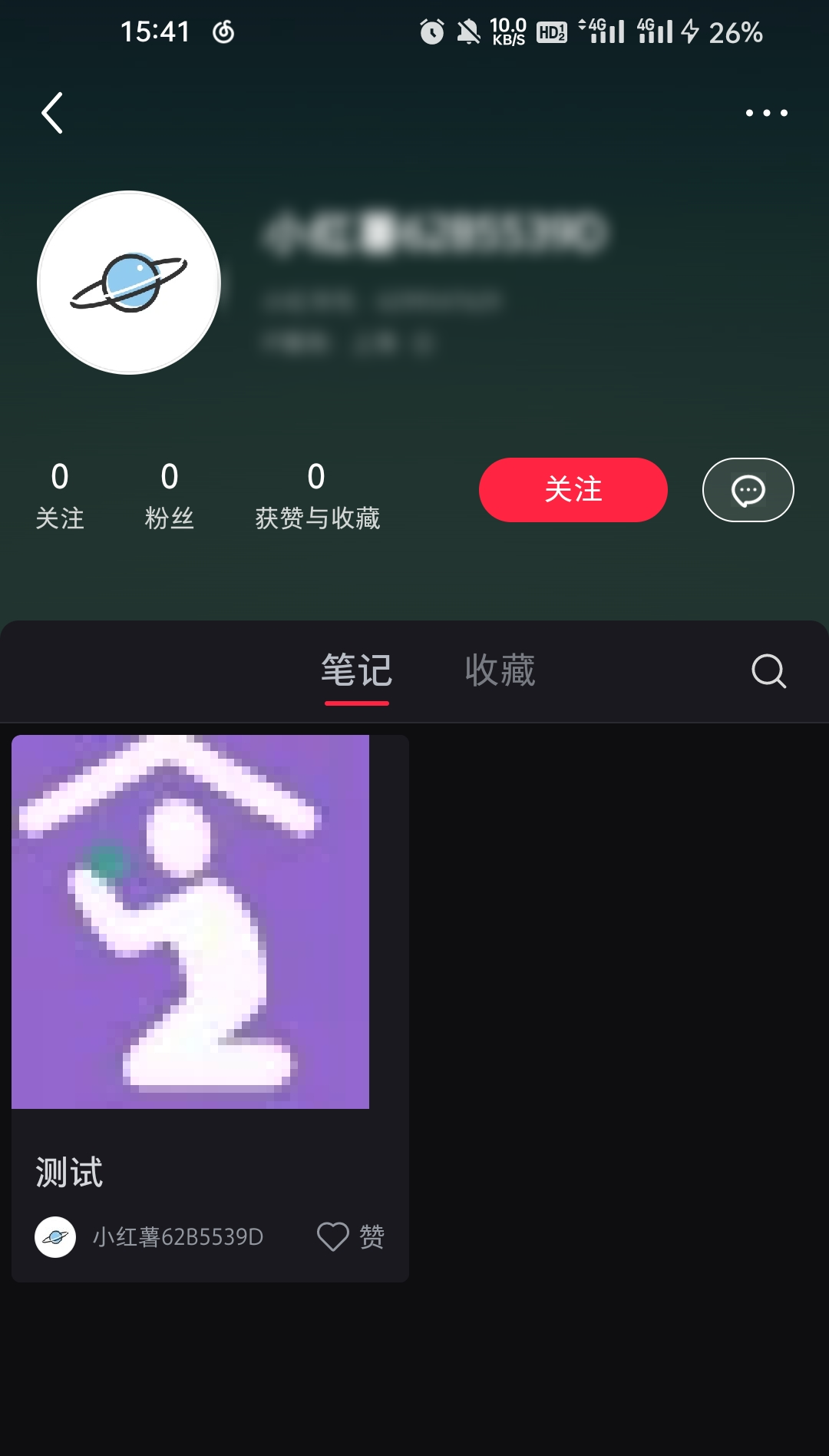View the planet profile avatar
This screenshot has height=1456, width=829.
point(129,283)
